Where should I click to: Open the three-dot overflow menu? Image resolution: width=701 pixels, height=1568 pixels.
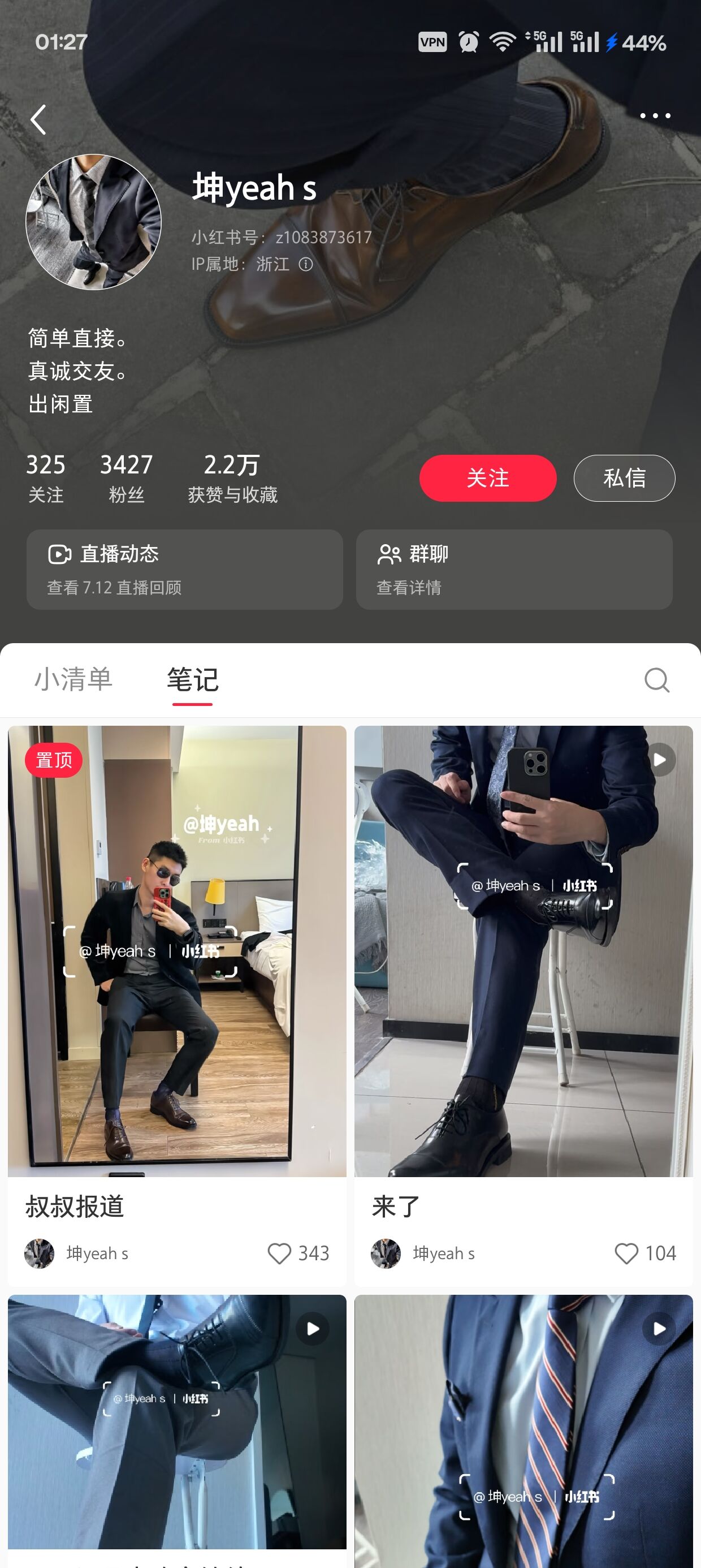655,115
